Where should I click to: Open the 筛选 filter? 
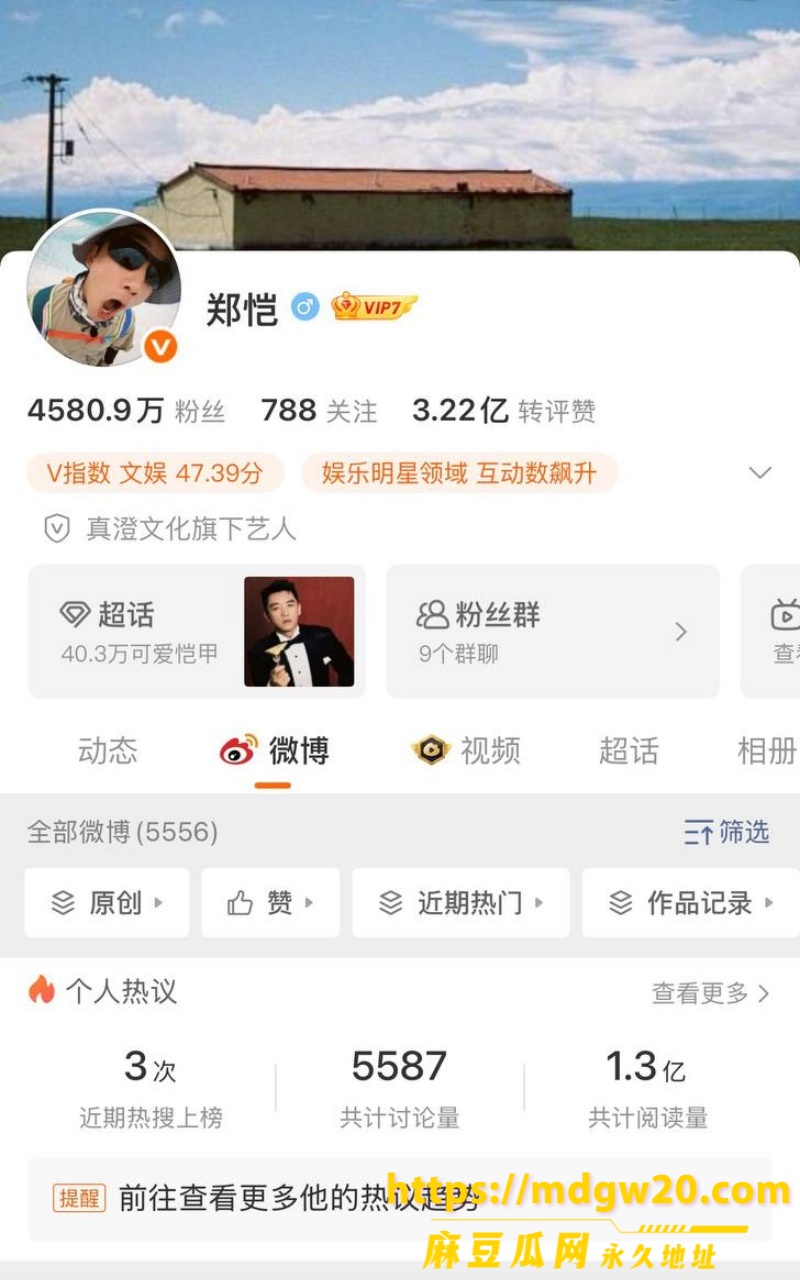[x=727, y=832]
